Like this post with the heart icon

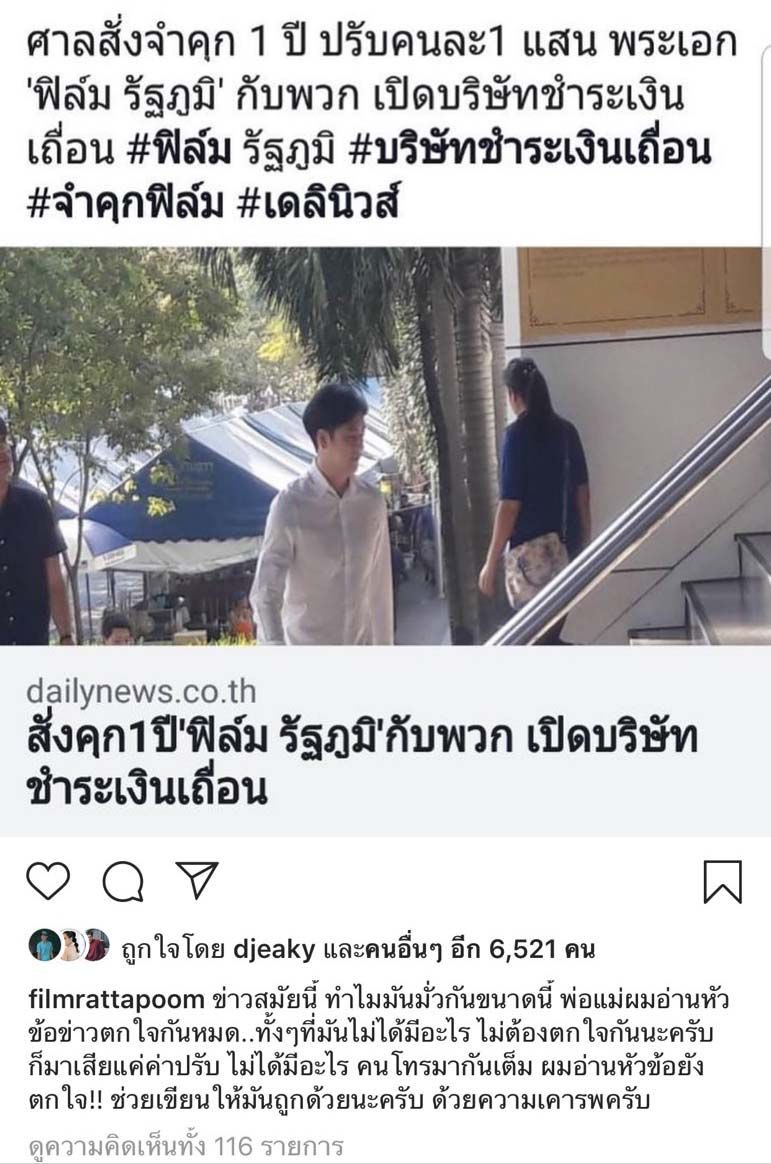coord(47,881)
